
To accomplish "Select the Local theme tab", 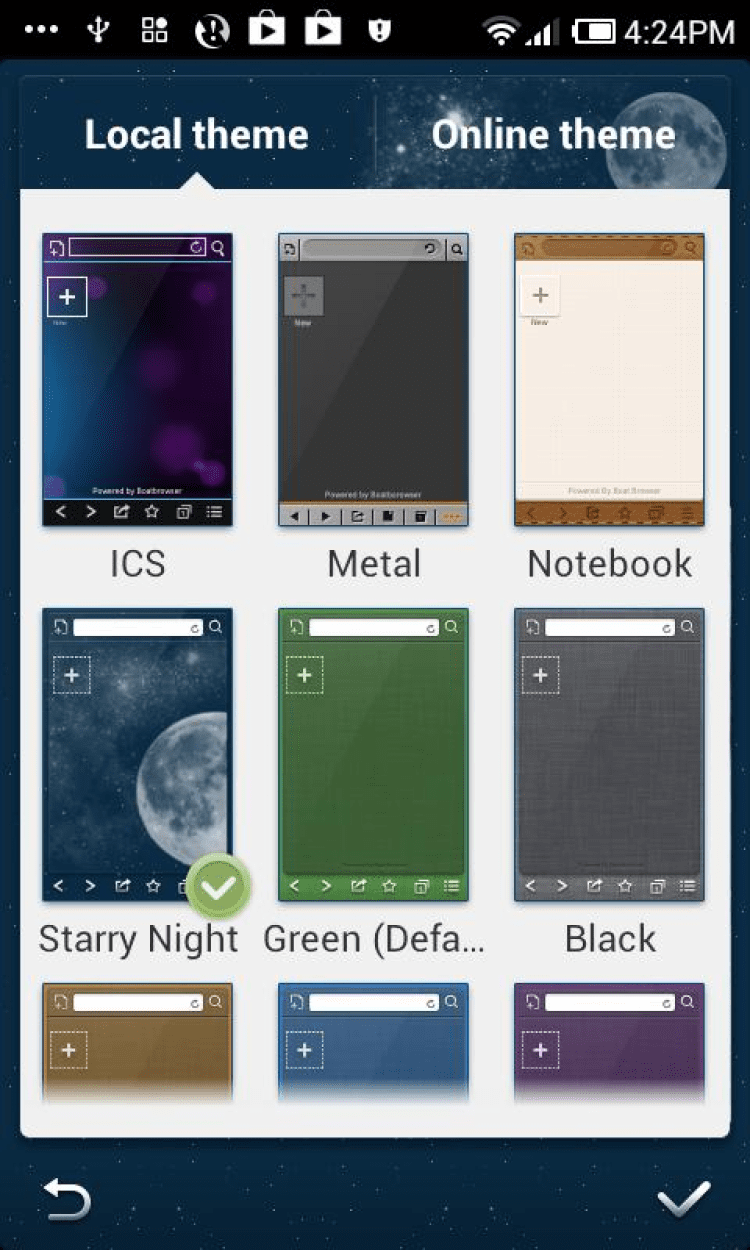I will click(196, 135).
